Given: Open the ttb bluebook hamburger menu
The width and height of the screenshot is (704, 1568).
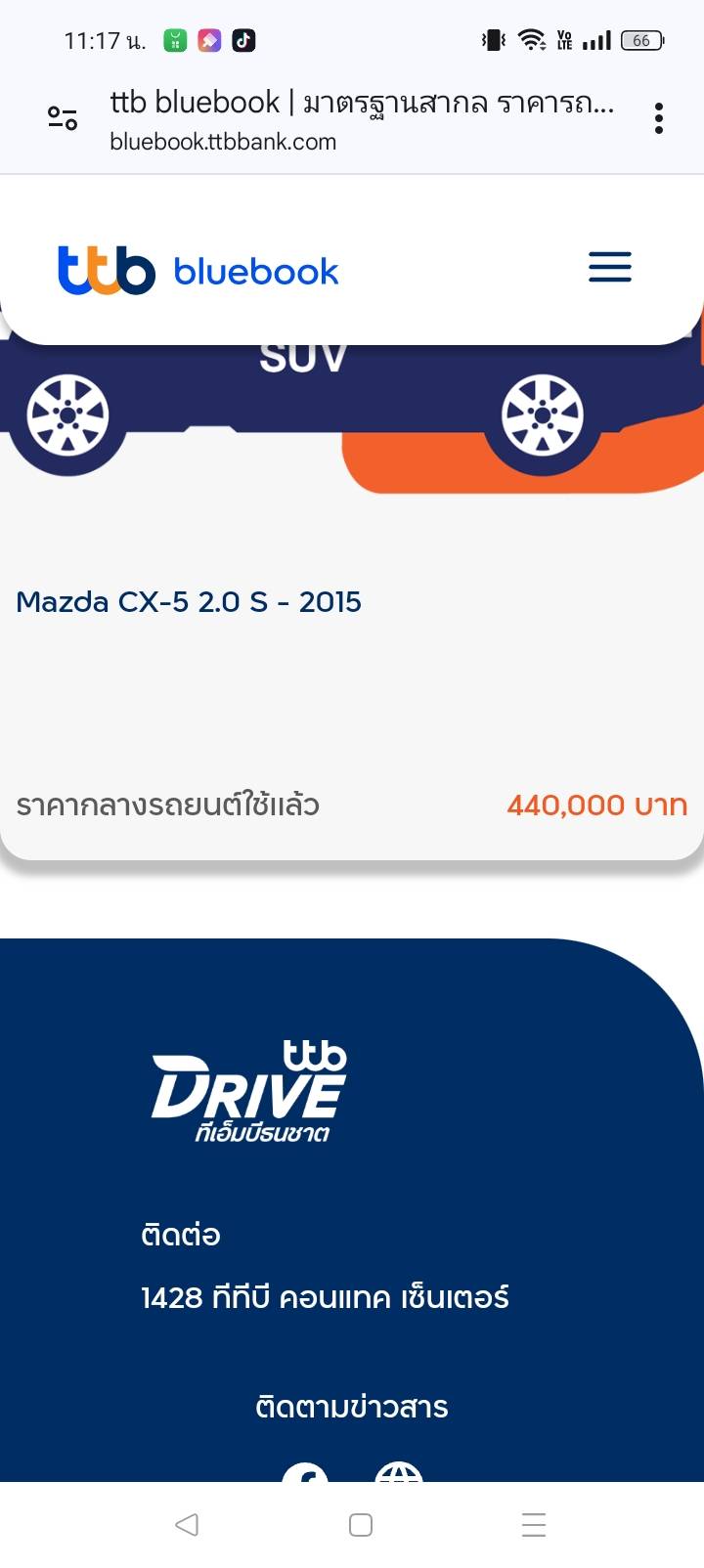Looking at the screenshot, I should [609, 267].
